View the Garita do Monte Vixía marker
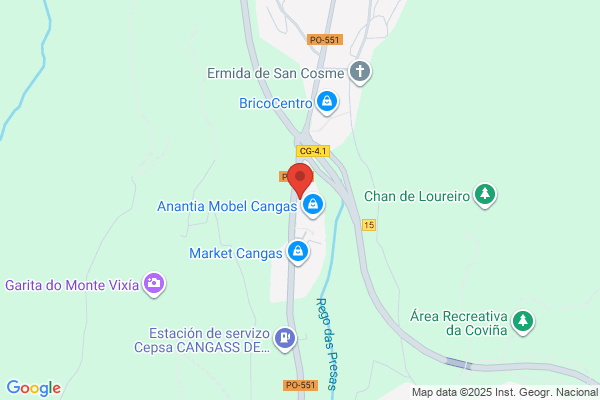Image resolution: width=600 pixels, height=400 pixels. tap(154, 284)
